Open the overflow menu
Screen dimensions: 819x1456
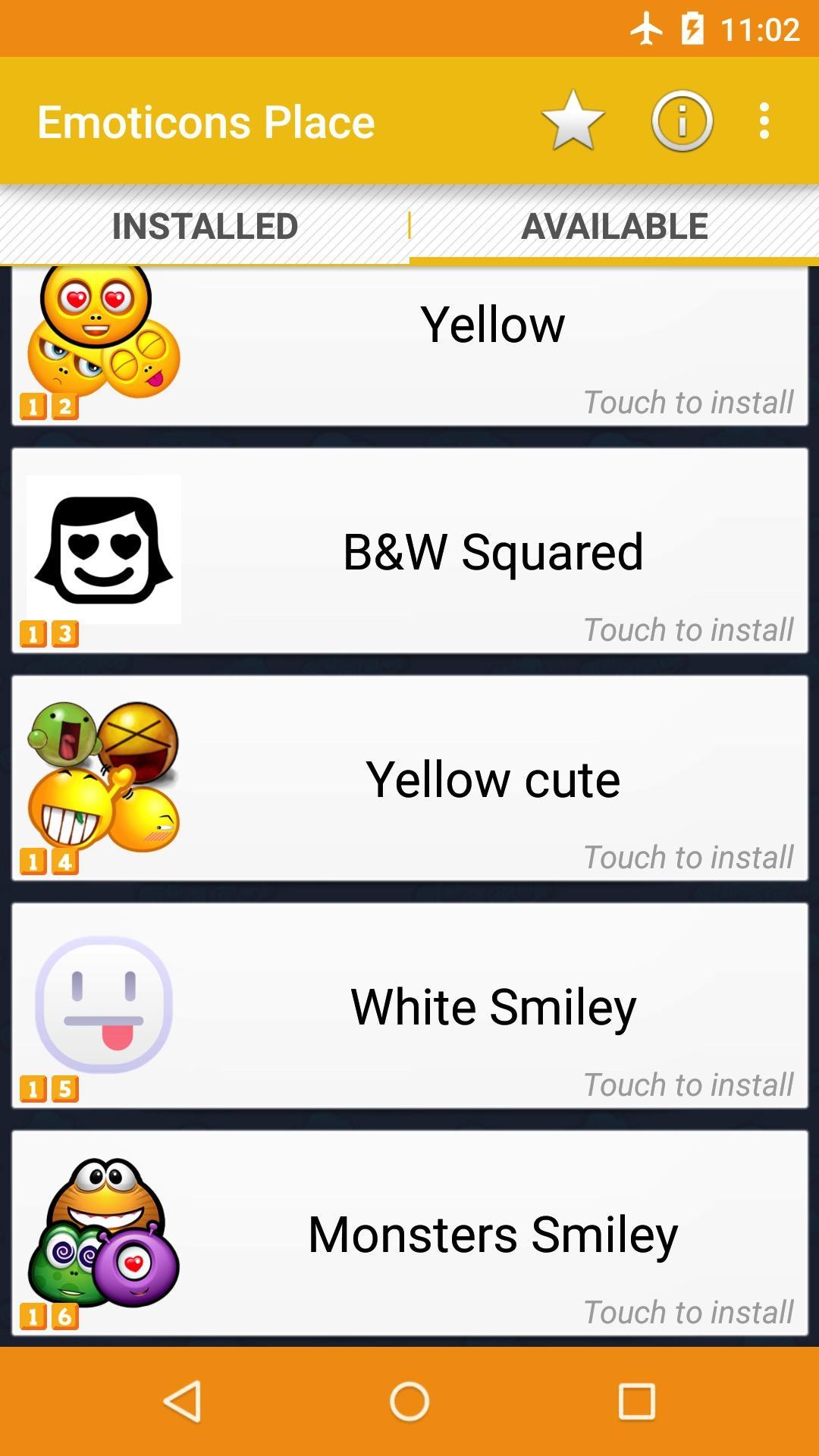click(x=764, y=121)
